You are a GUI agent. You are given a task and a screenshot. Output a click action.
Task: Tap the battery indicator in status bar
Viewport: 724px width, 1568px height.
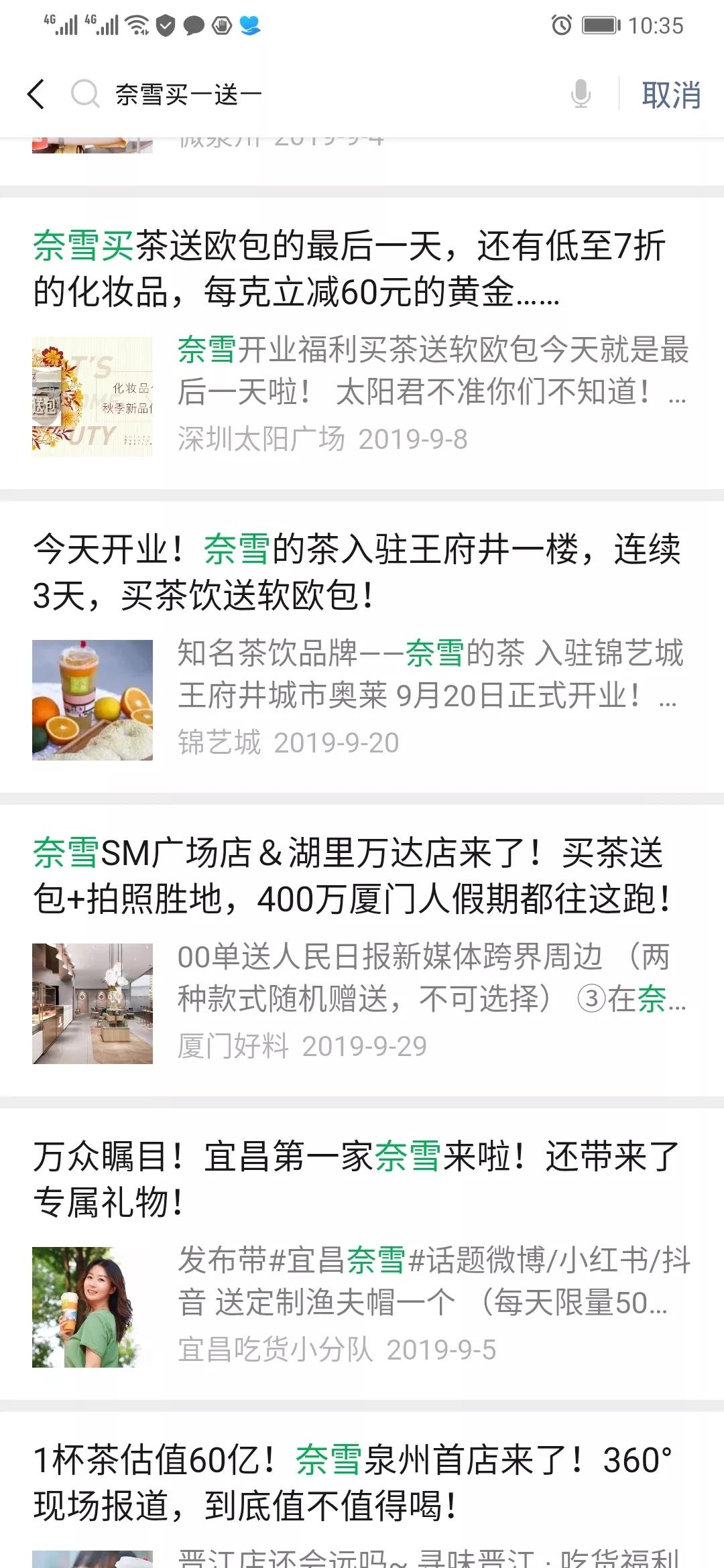(599, 24)
